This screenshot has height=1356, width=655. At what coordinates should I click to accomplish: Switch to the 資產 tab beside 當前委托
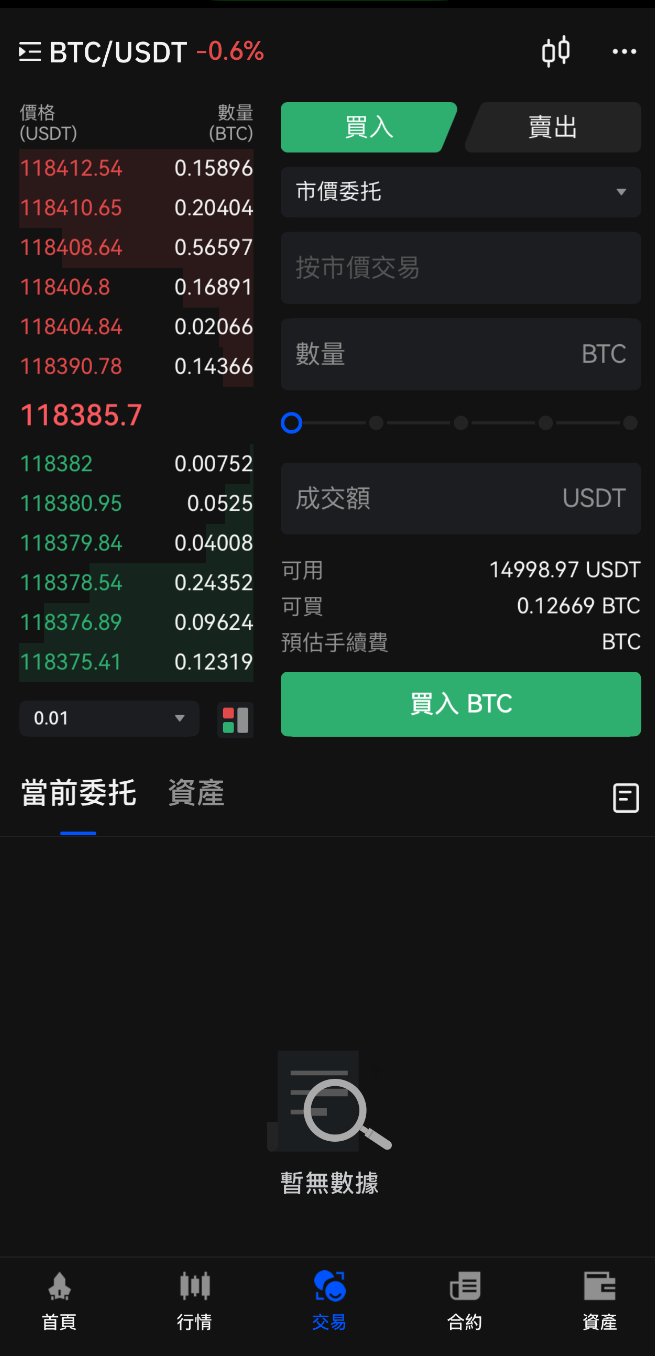tap(196, 793)
